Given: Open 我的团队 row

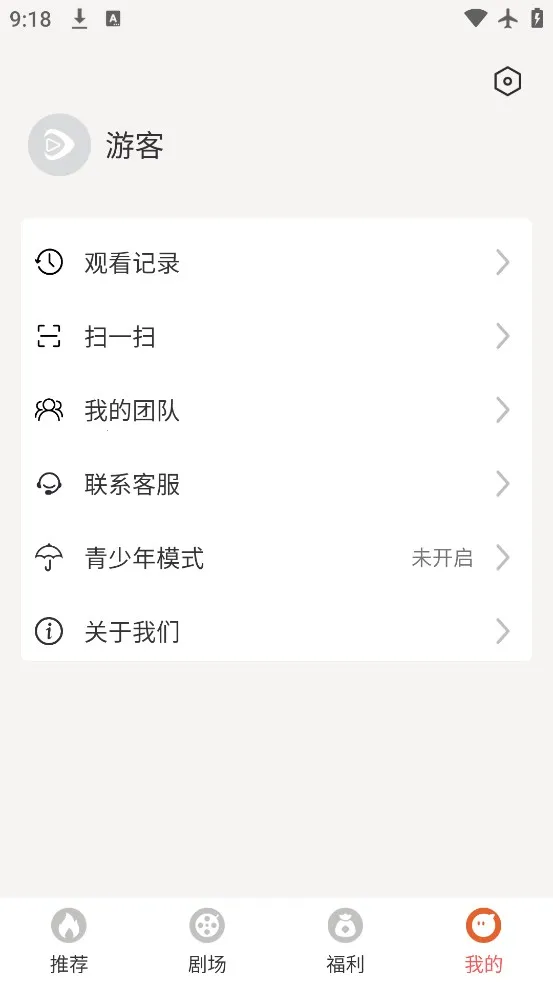Looking at the screenshot, I should 276,410.
